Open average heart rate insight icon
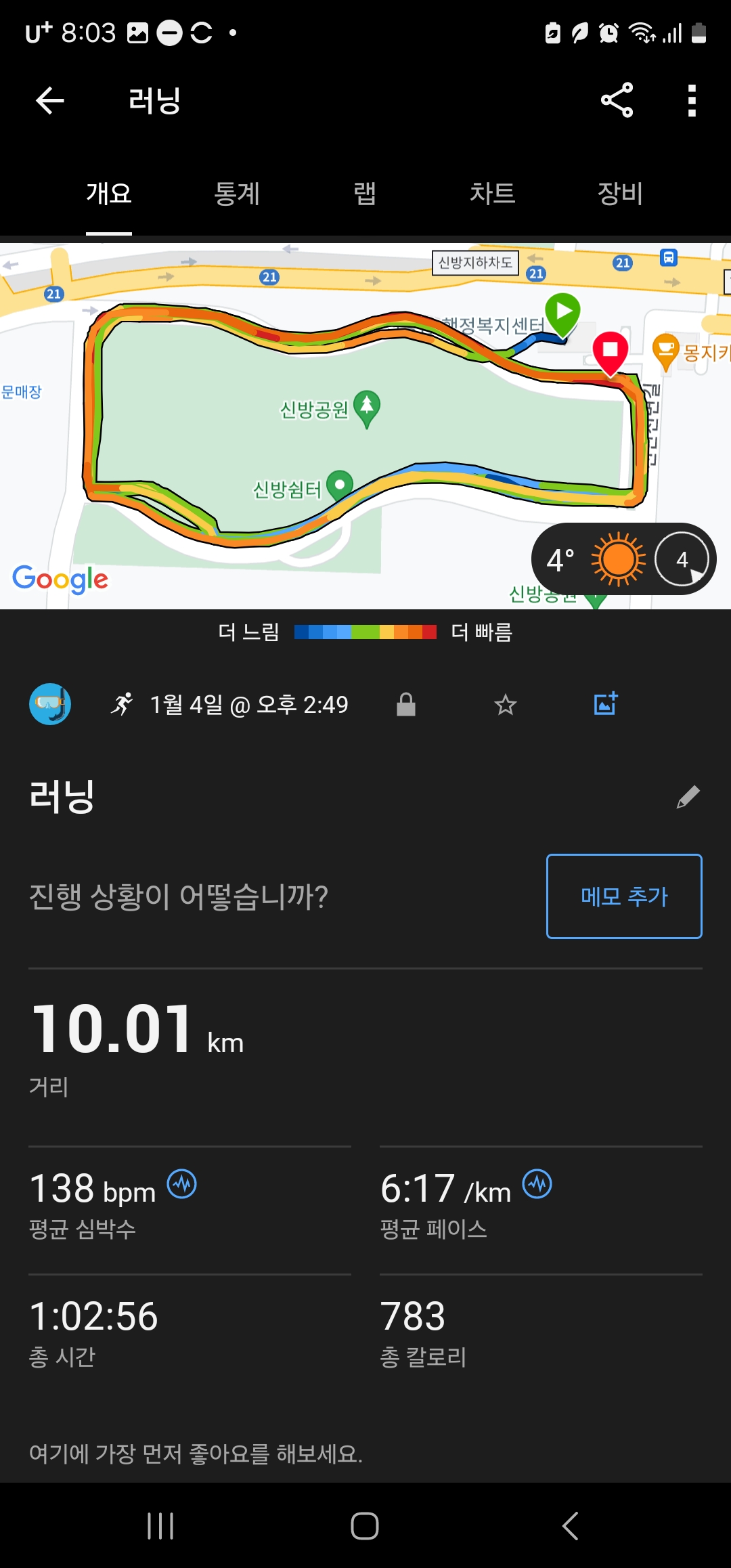The image size is (731, 1568). coord(182,1184)
